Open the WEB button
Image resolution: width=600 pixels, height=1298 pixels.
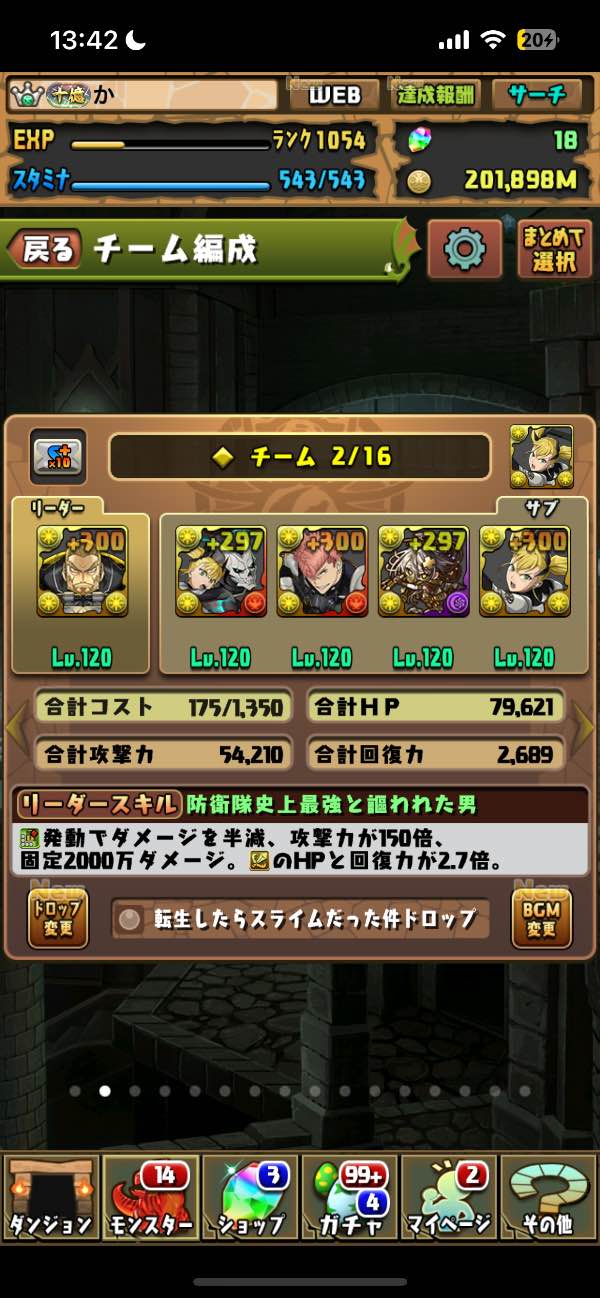pyautogui.click(x=335, y=96)
